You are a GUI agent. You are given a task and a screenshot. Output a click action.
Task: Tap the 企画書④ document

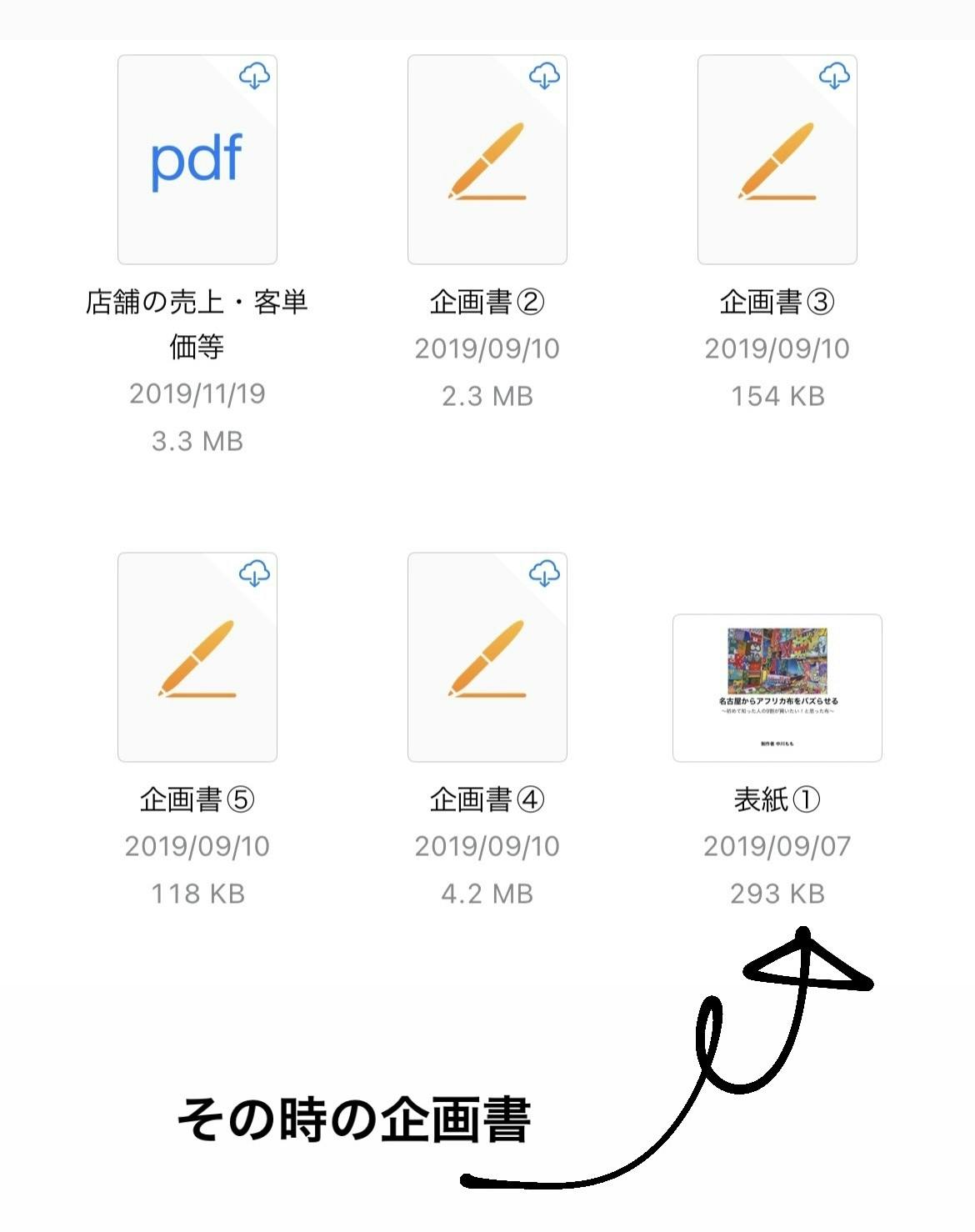(487, 657)
